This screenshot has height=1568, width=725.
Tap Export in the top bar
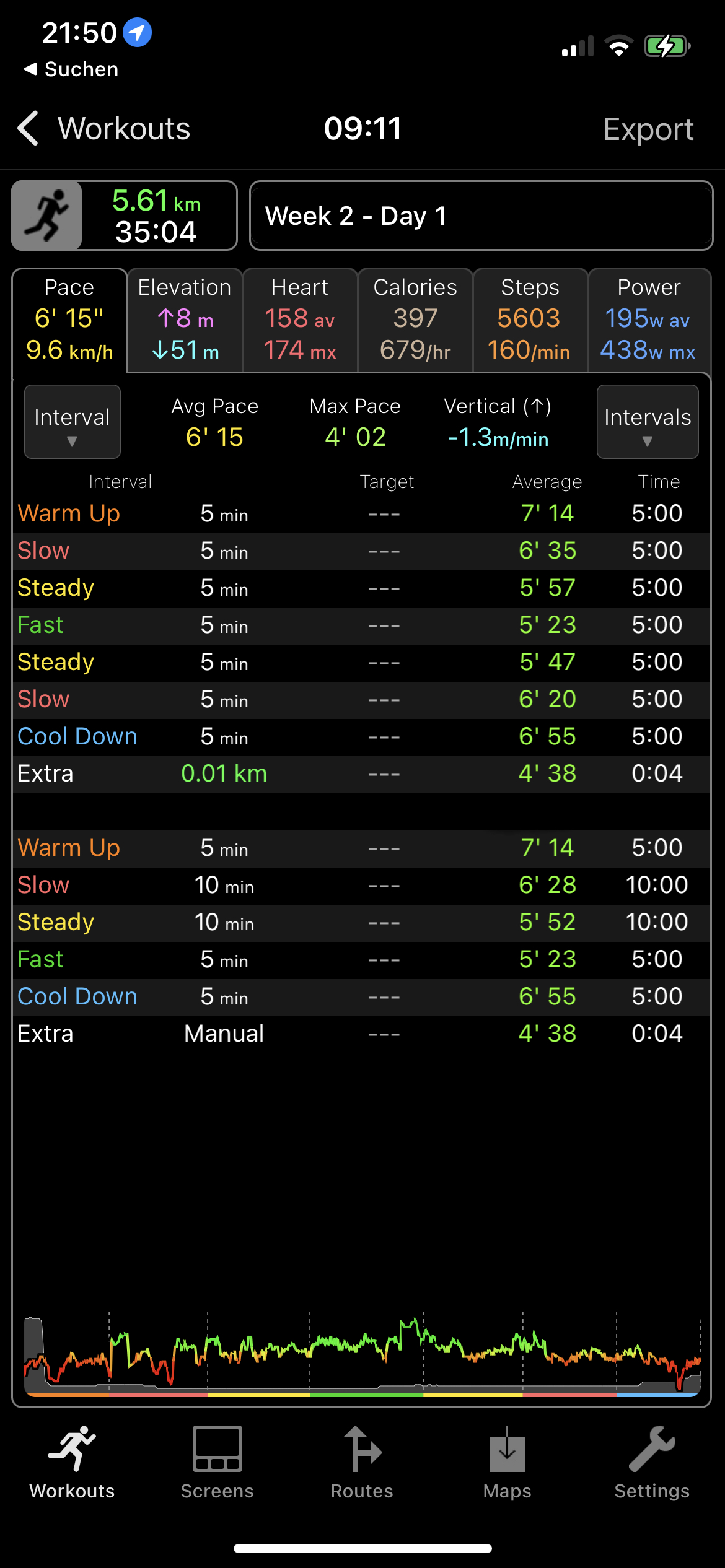pos(648,129)
